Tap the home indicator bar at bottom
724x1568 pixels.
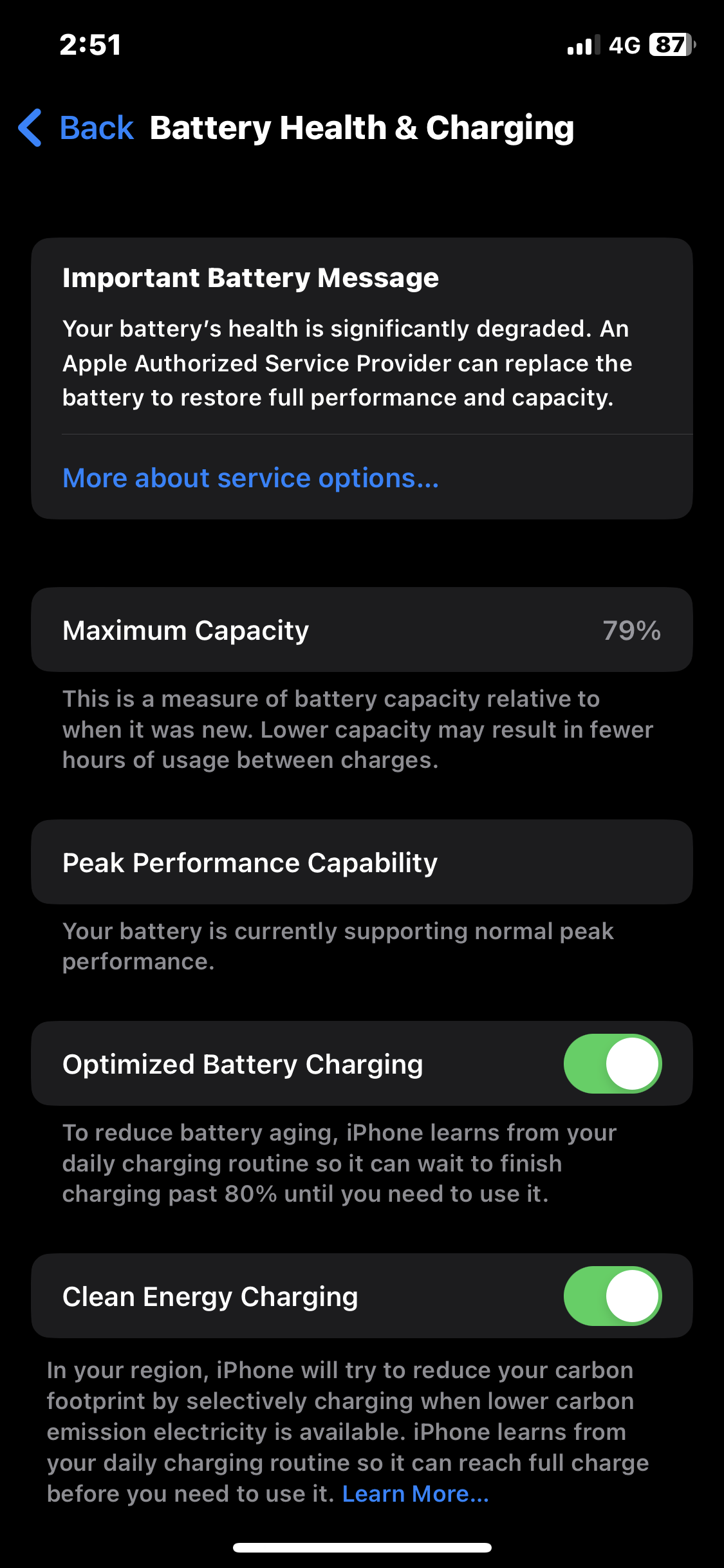(362, 1547)
